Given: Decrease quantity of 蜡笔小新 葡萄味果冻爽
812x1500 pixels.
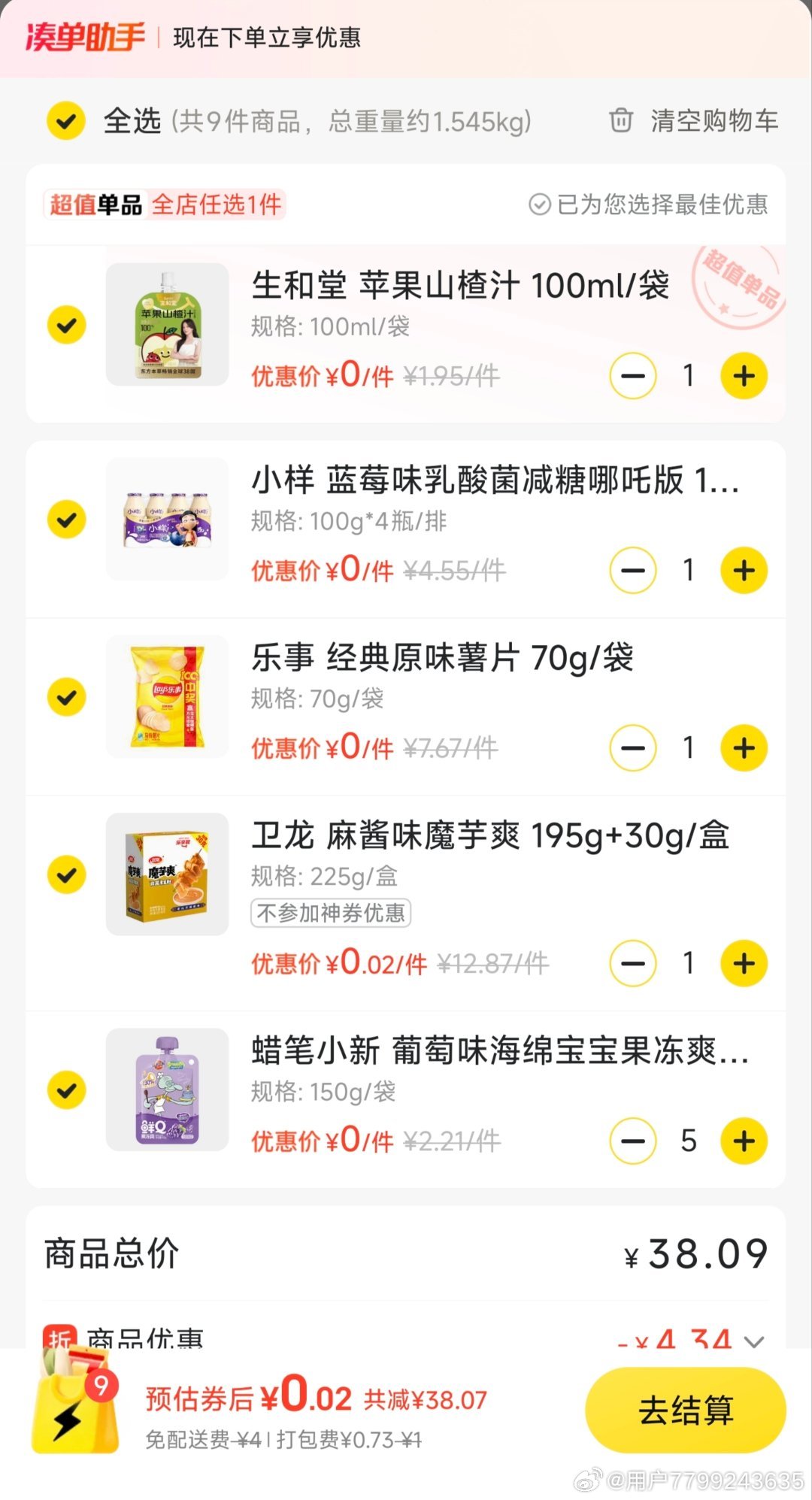Looking at the screenshot, I should click(633, 1141).
